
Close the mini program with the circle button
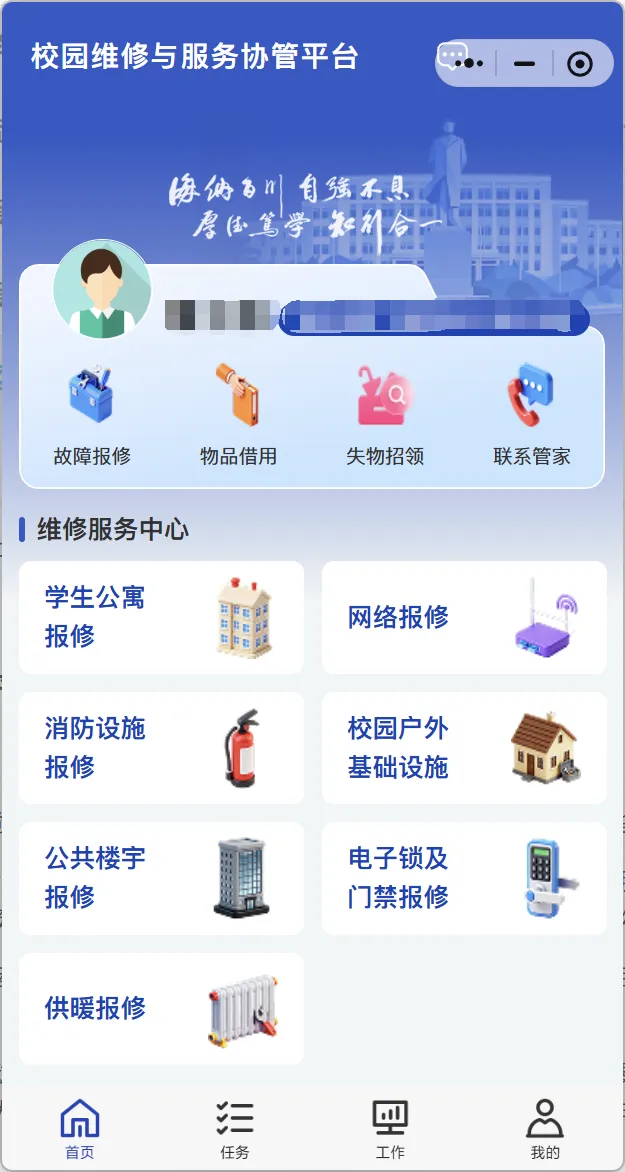click(580, 64)
